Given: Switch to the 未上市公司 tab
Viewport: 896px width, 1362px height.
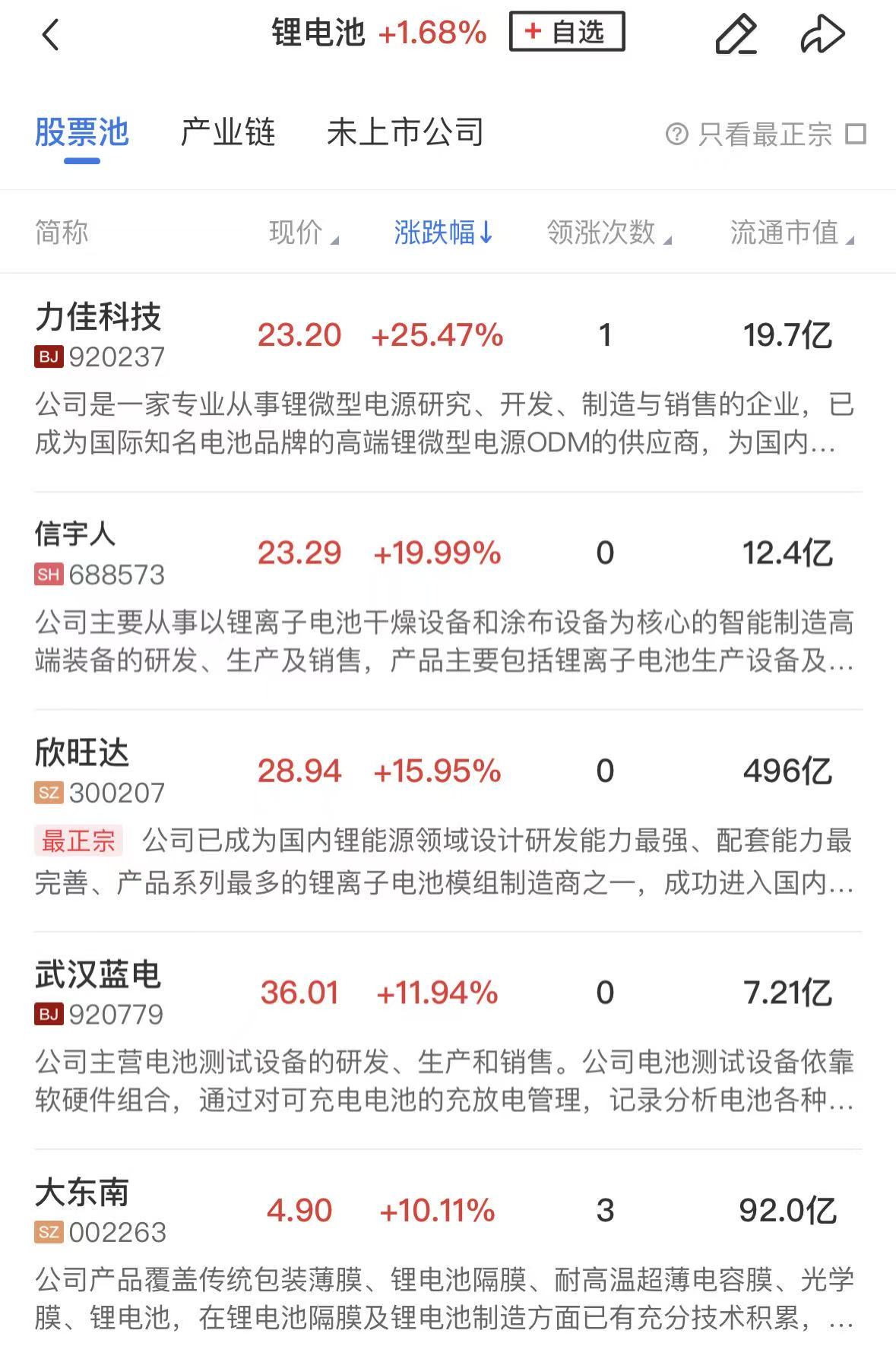Looking at the screenshot, I should [405, 132].
